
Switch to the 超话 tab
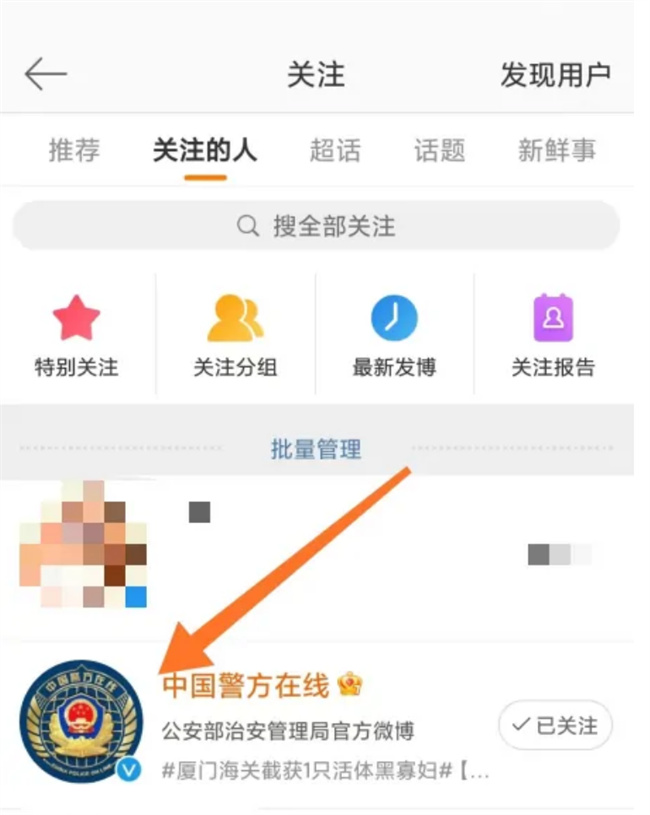pos(335,150)
